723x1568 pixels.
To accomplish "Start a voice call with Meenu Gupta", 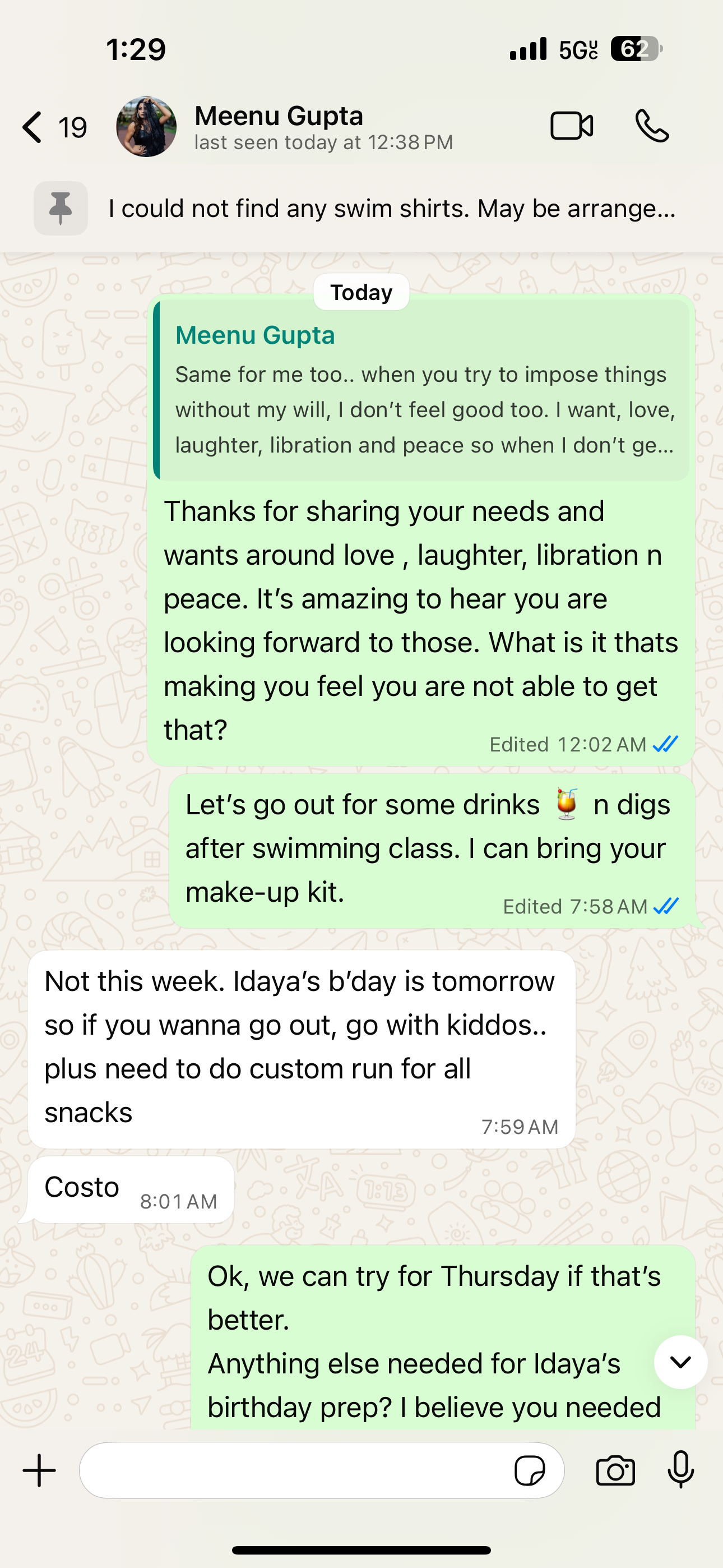I will 652,127.
